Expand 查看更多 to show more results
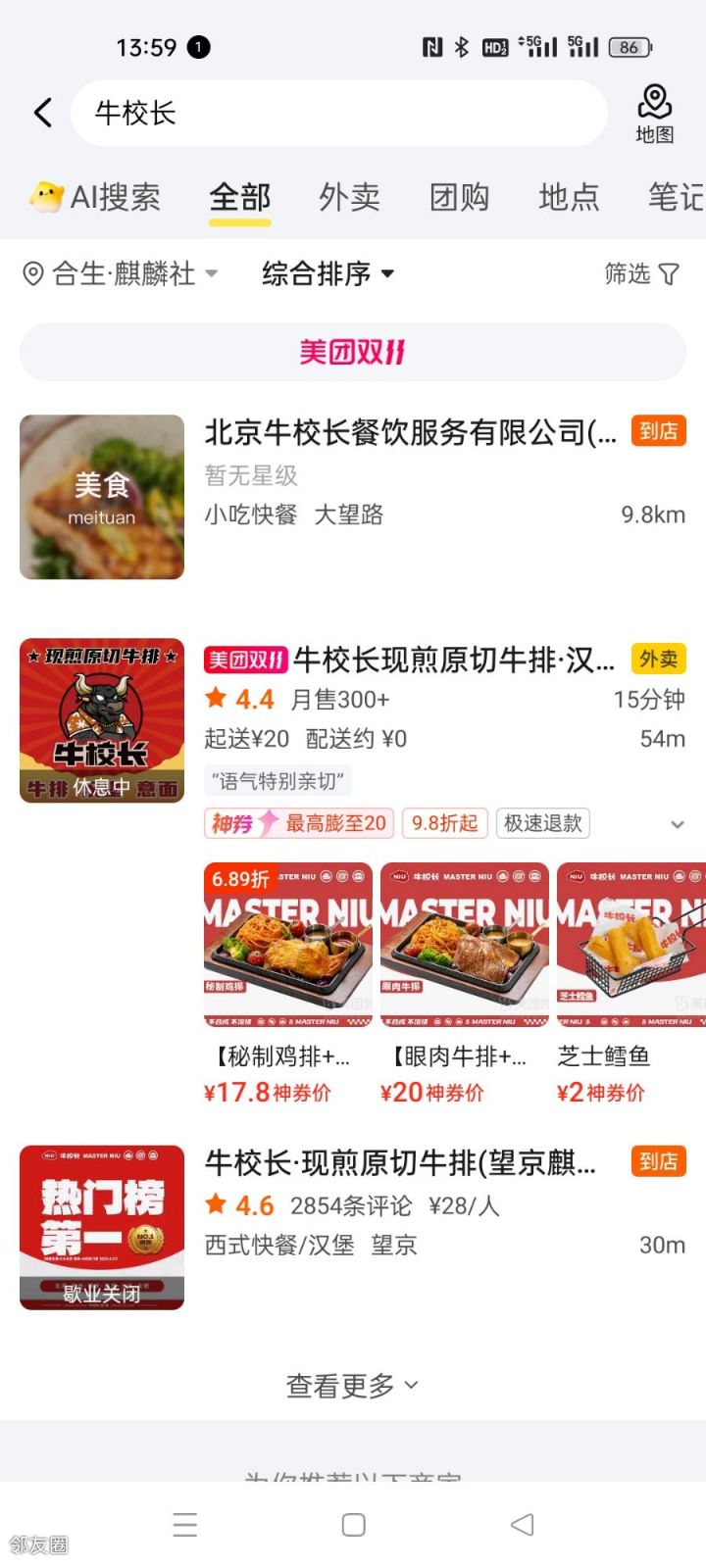This screenshot has height=1568, width=706. (x=353, y=1385)
